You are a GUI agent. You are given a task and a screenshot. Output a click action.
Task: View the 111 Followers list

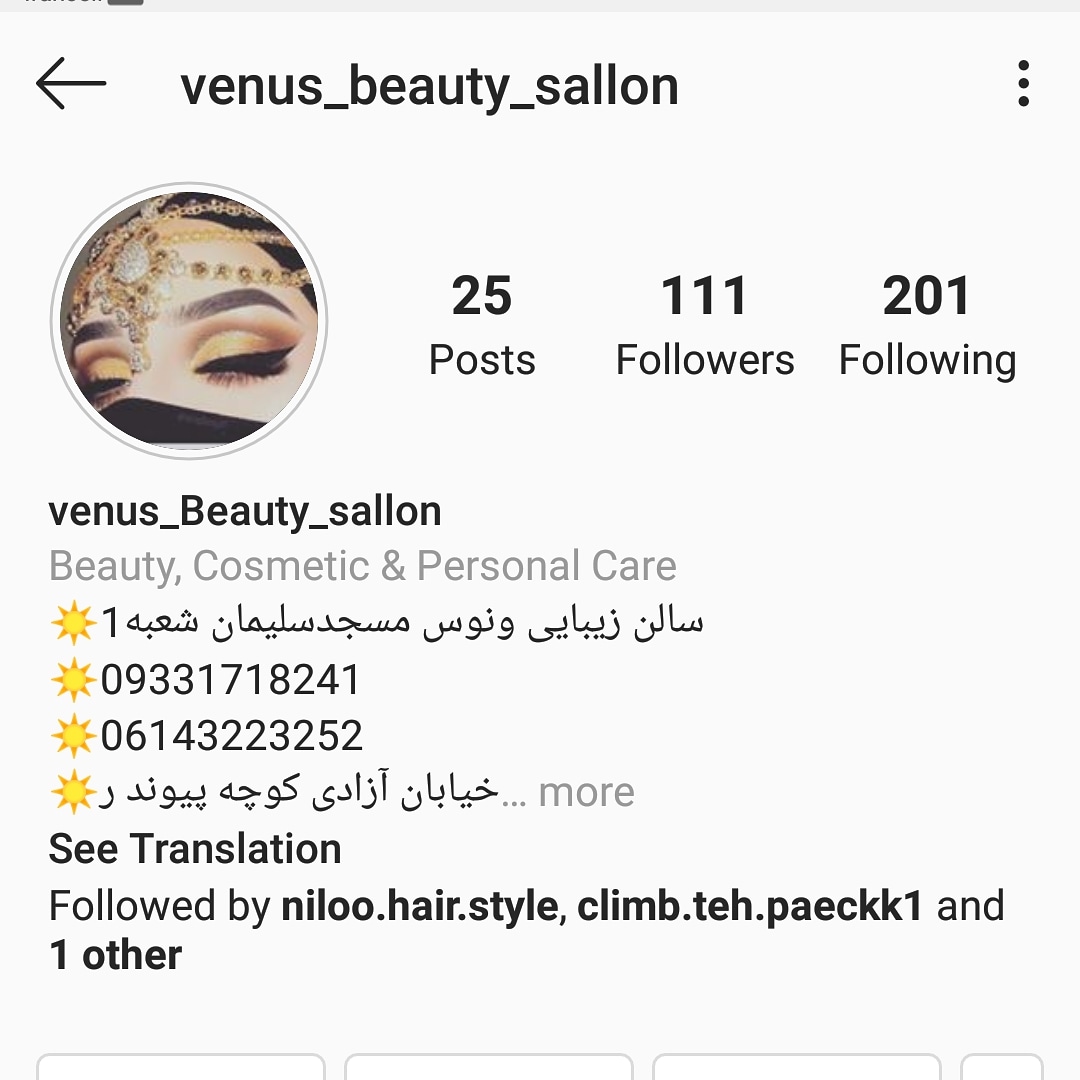[704, 325]
